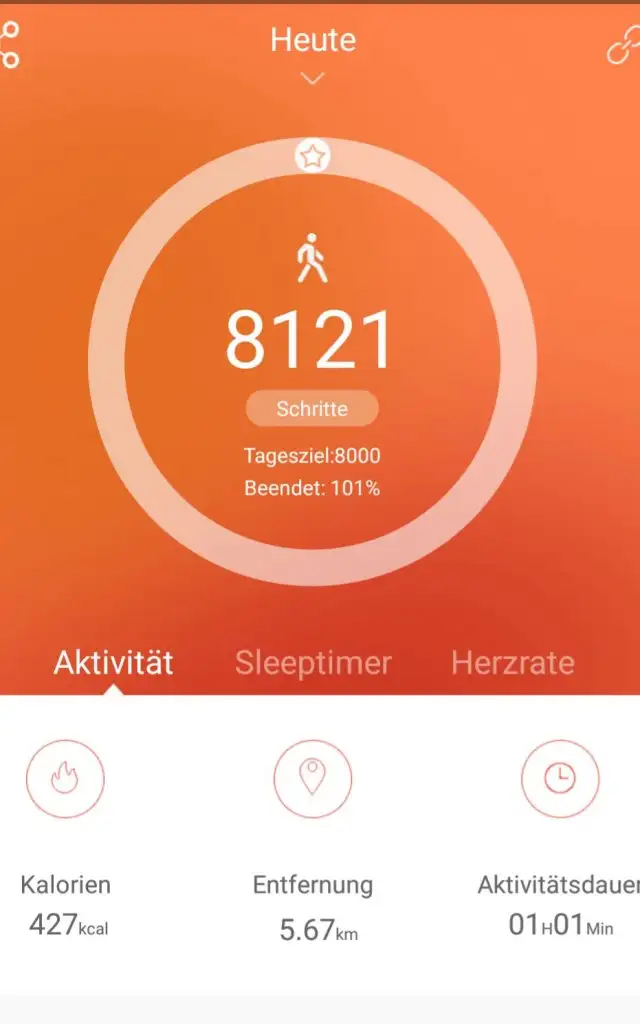Switch to the Herzrate tab

[512, 662]
